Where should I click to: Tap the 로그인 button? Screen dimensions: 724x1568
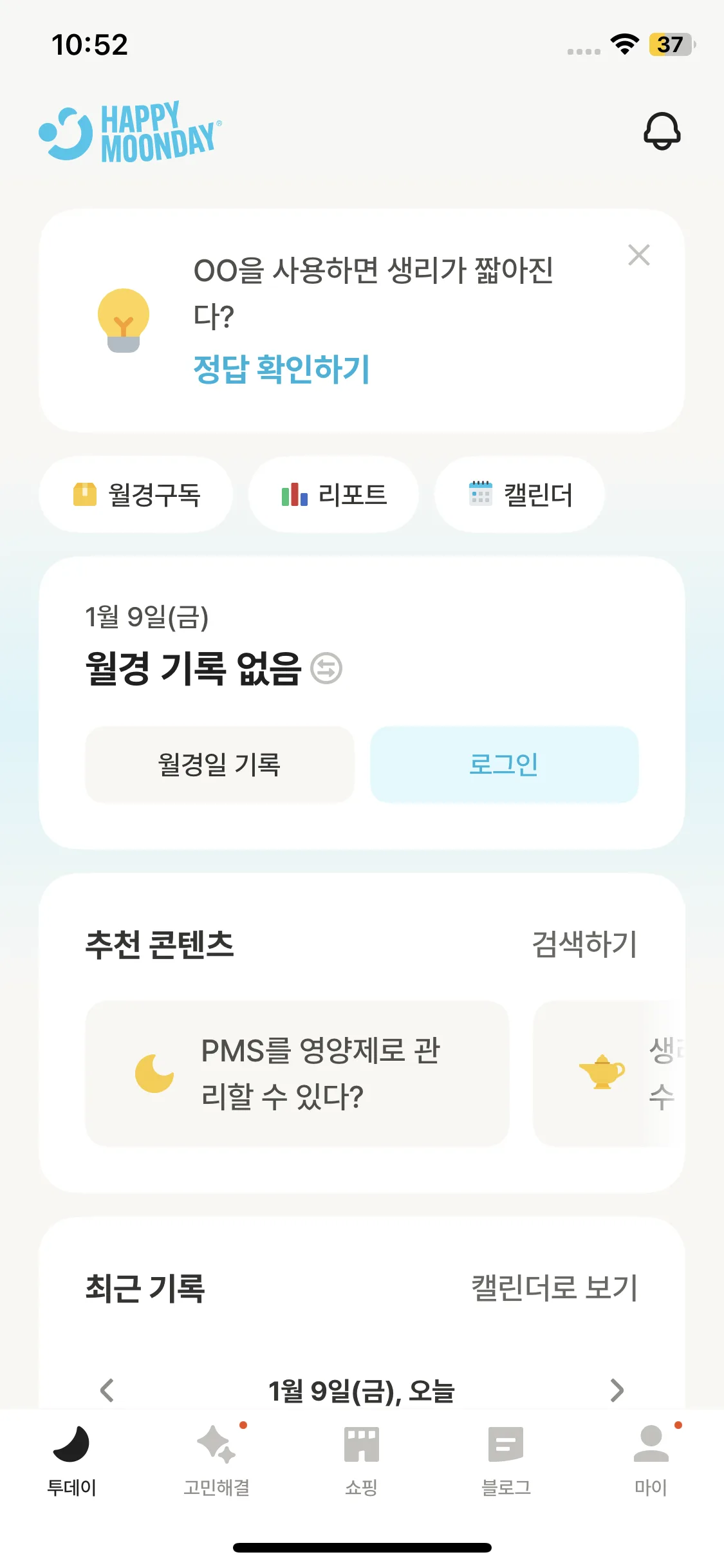coord(504,765)
